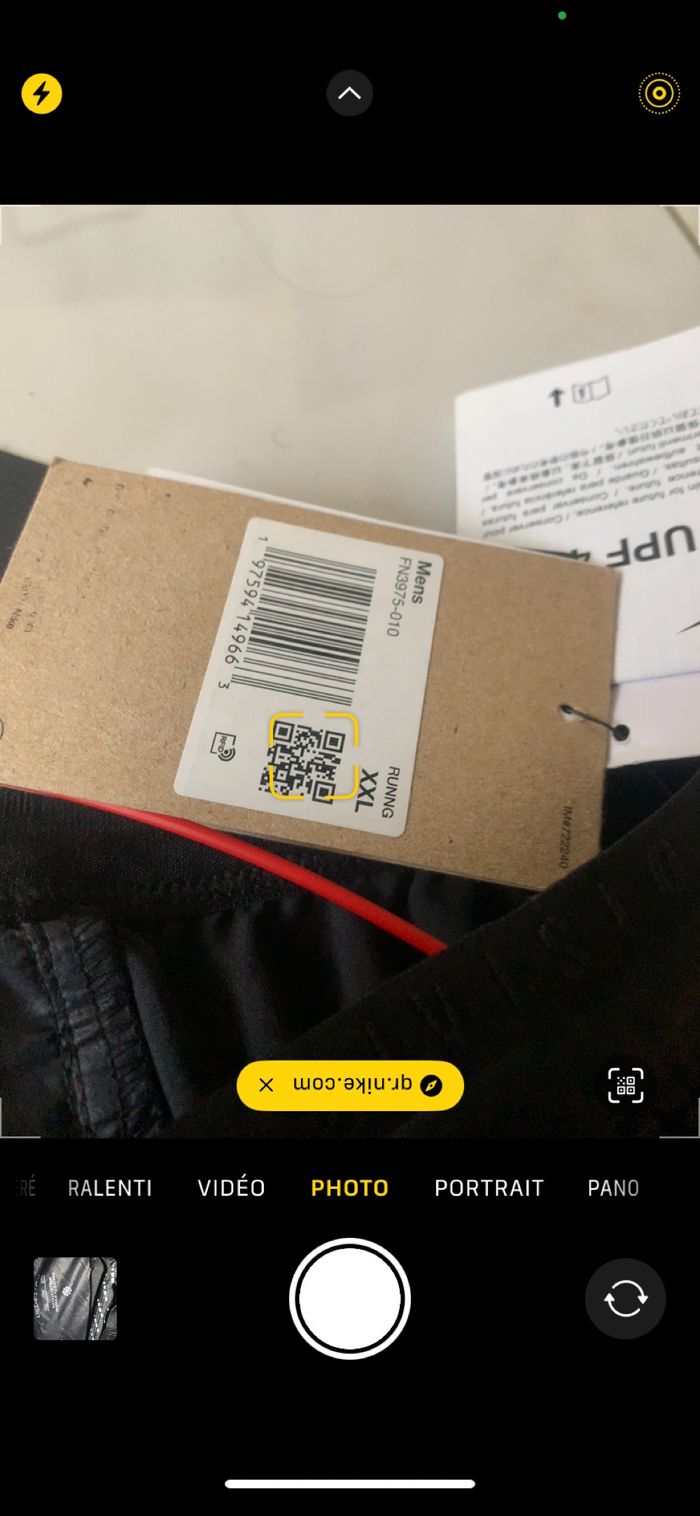Open the last photo thumbnail
Viewport: 700px width, 1516px height.
75,1298
